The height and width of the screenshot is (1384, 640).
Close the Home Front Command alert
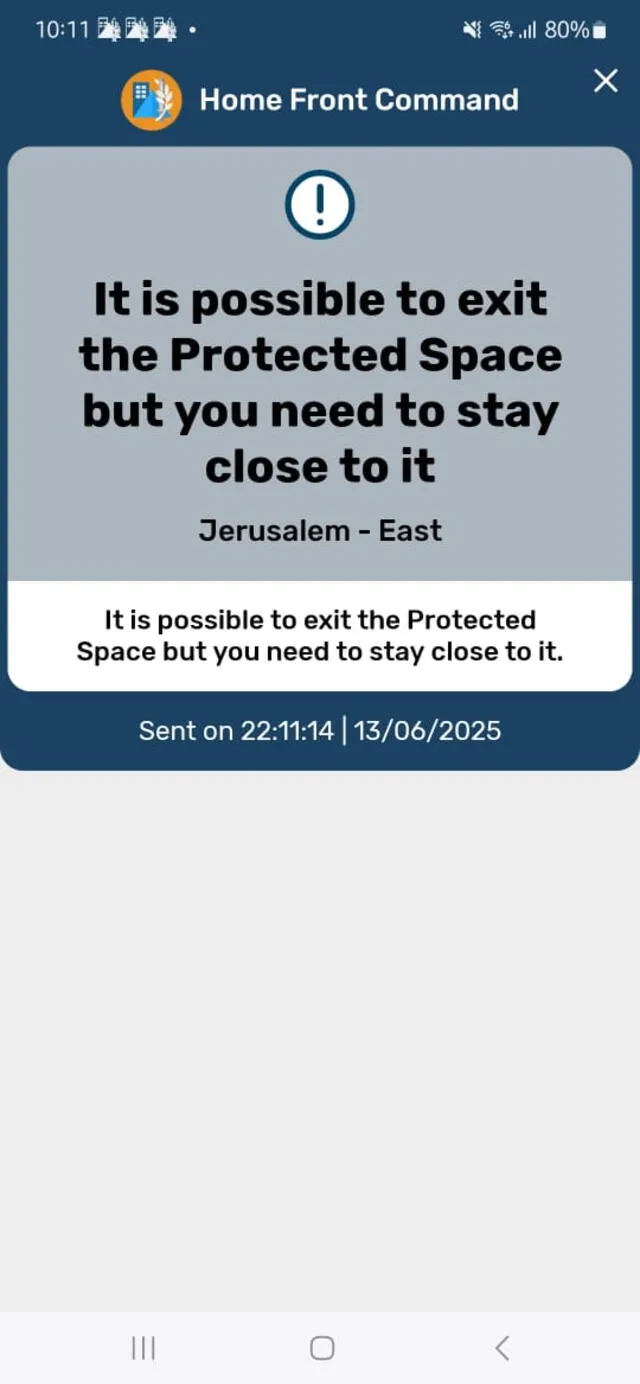(605, 81)
